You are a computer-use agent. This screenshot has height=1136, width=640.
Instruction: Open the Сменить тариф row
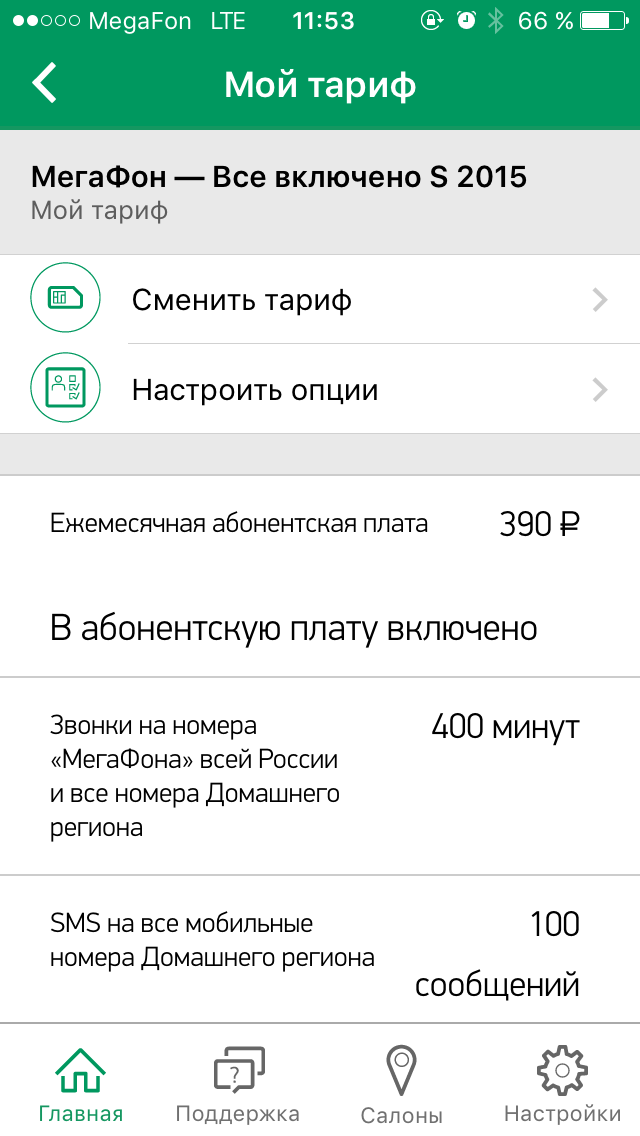coord(320,300)
